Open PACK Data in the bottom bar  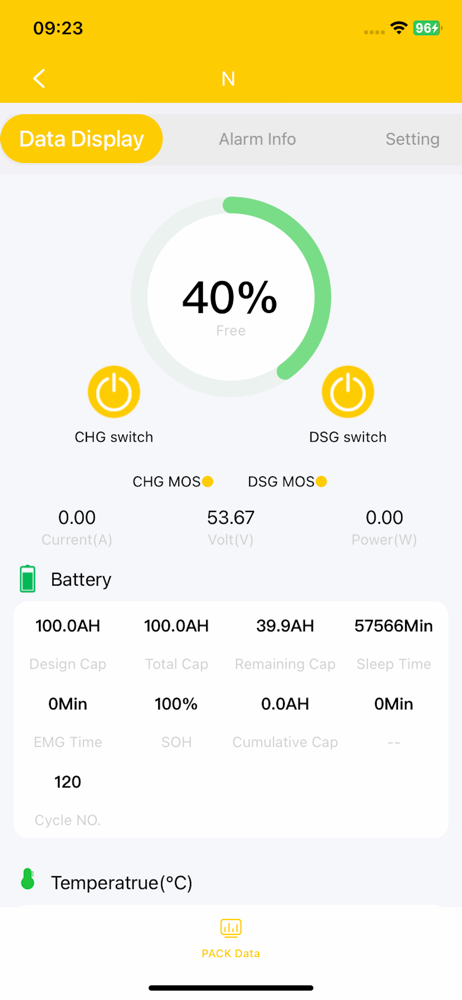[x=230, y=938]
